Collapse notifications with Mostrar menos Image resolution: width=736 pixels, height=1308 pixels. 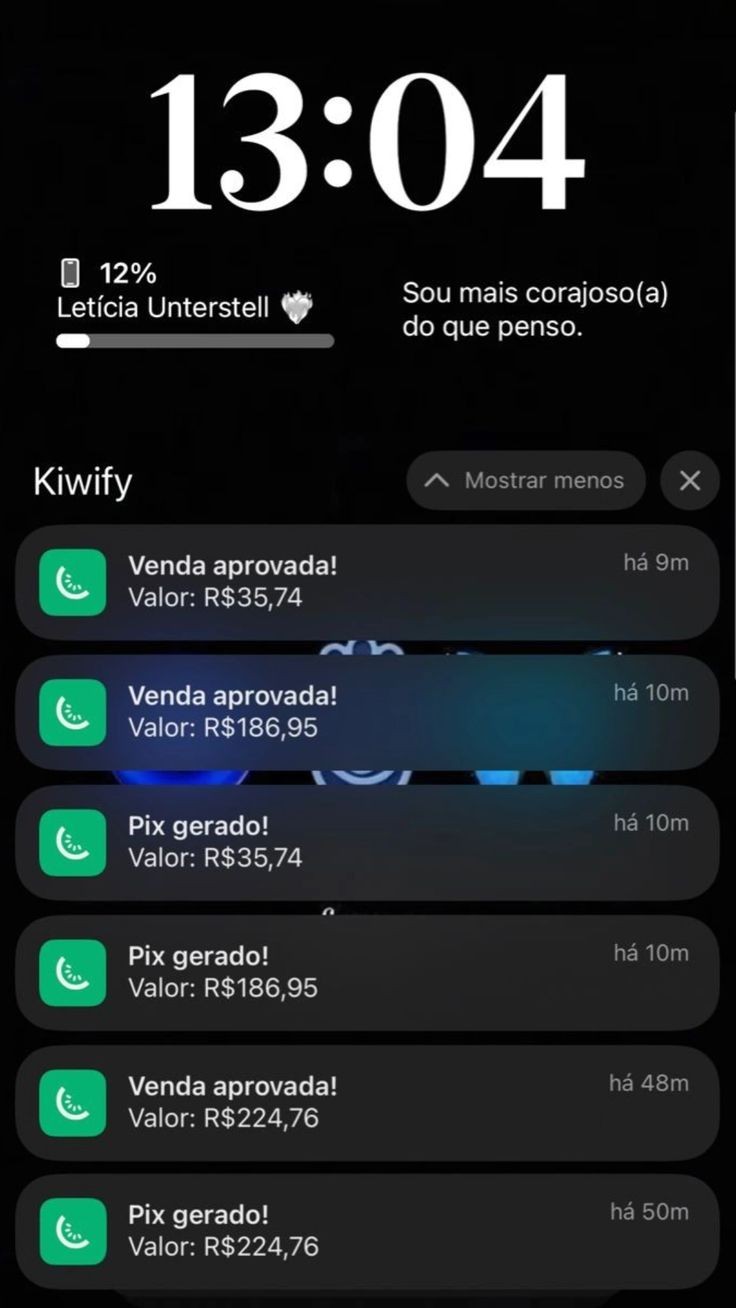pyautogui.click(x=525, y=481)
